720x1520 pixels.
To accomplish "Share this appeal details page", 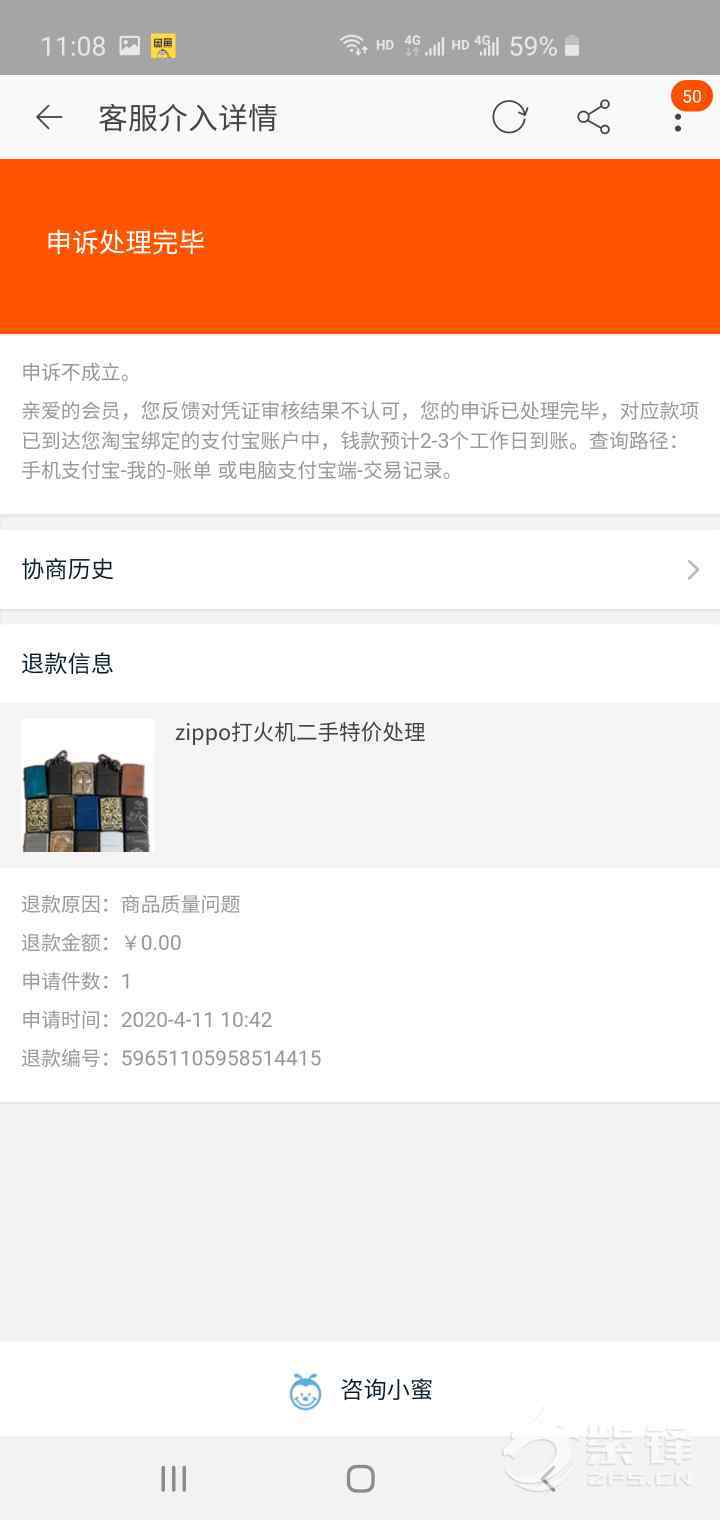I will pos(593,118).
